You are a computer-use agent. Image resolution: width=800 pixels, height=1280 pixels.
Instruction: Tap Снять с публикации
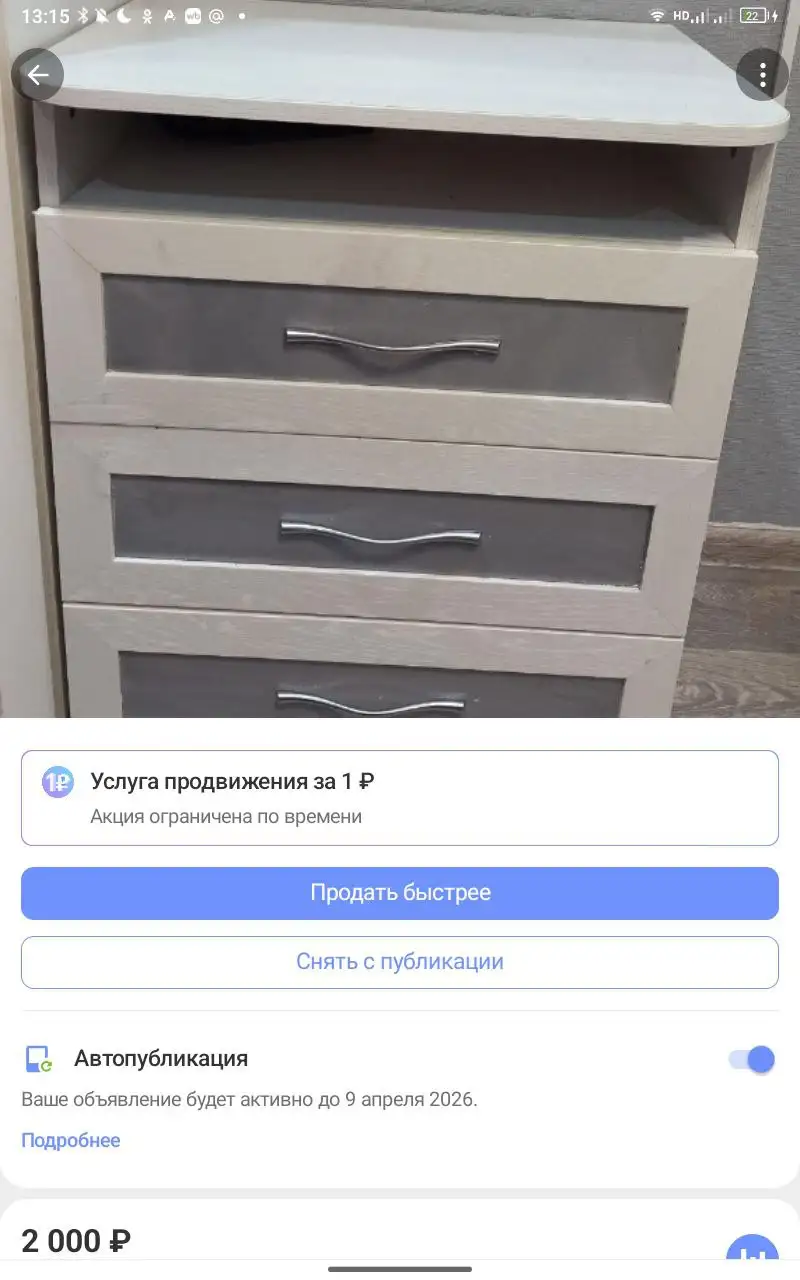[400, 961]
